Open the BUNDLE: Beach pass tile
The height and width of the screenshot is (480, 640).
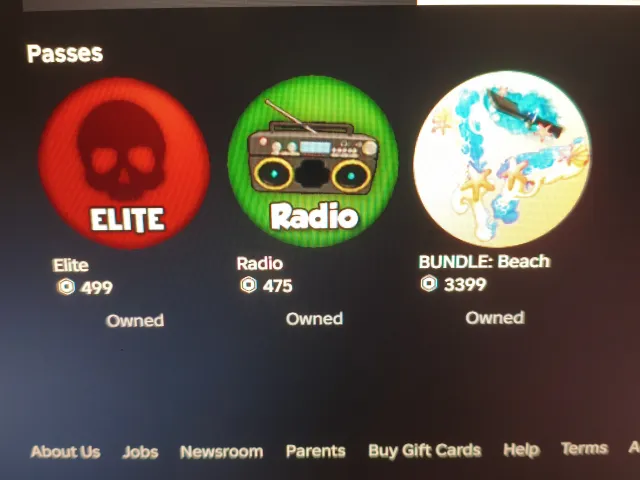coord(502,159)
